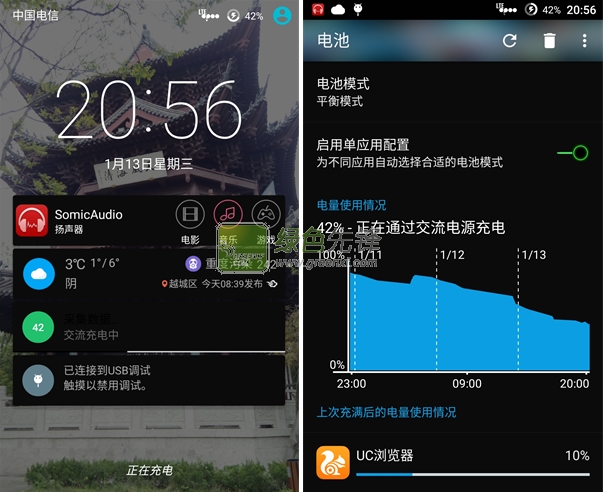Open the battery usage history chart
This screenshot has width=603, height=492.
[x=455, y=310]
